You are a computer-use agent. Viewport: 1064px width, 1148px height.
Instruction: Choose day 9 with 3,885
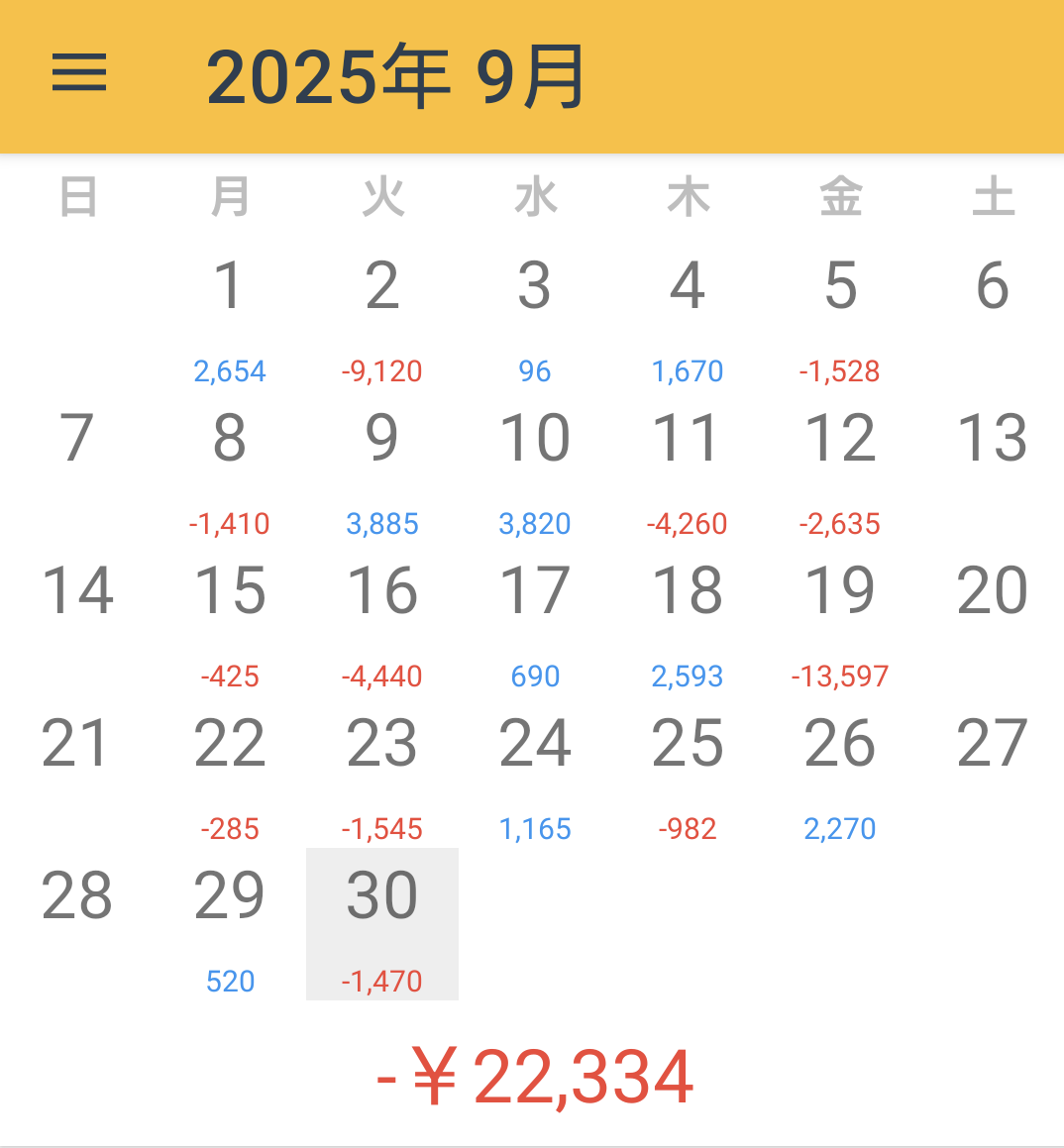click(x=382, y=468)
